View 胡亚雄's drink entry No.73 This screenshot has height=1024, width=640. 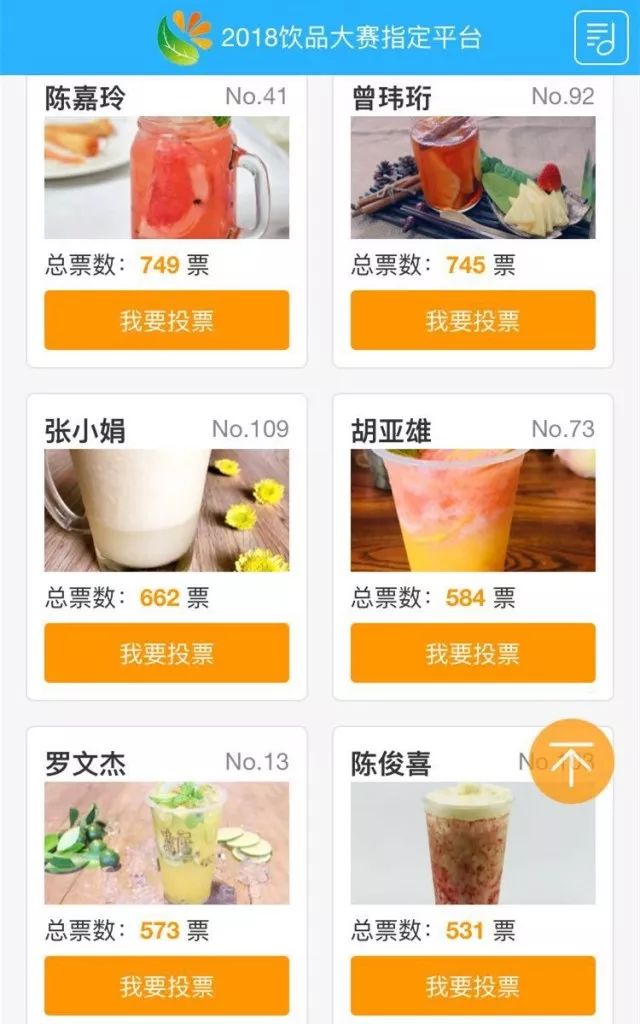point(473,511)
